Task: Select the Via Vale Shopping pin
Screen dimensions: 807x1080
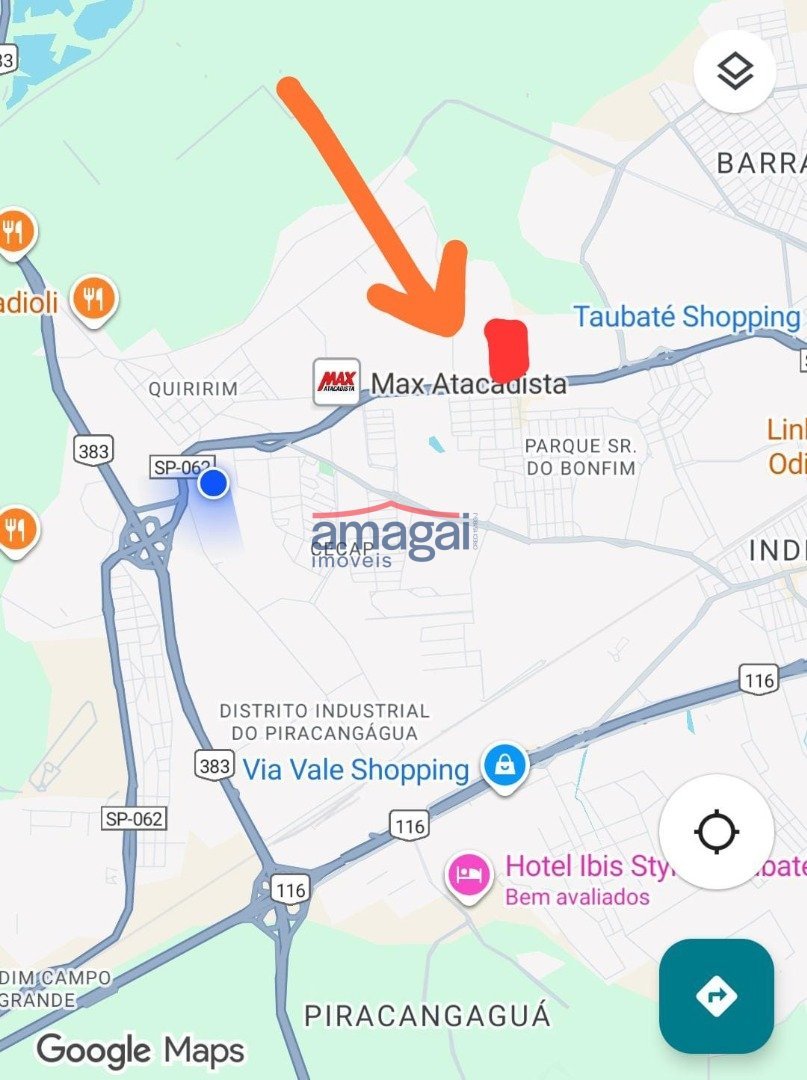Action: [x=505, y=767]
